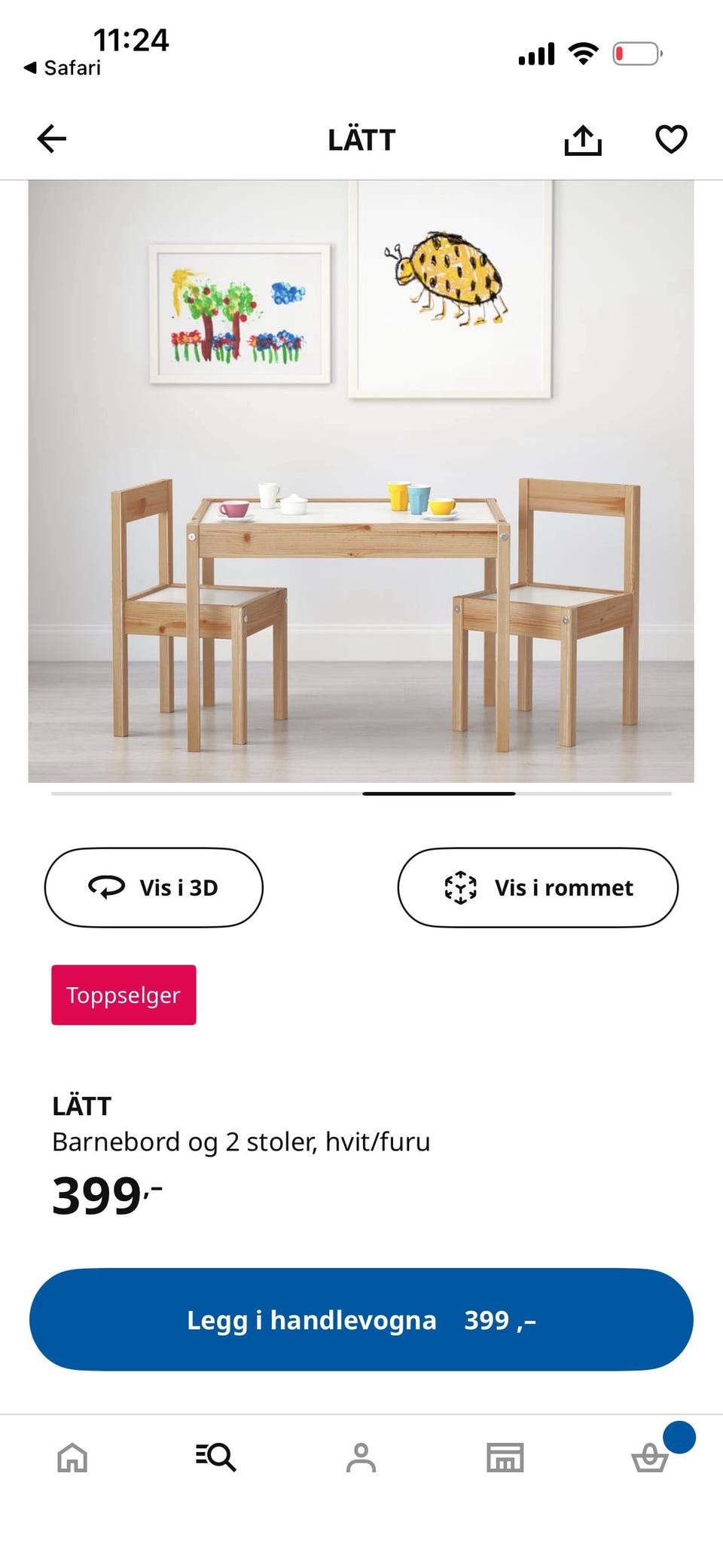This screenshot has width=723, height=1568.
Task: Open the Home tab in bottom navigation
Action: [72, 1456]
